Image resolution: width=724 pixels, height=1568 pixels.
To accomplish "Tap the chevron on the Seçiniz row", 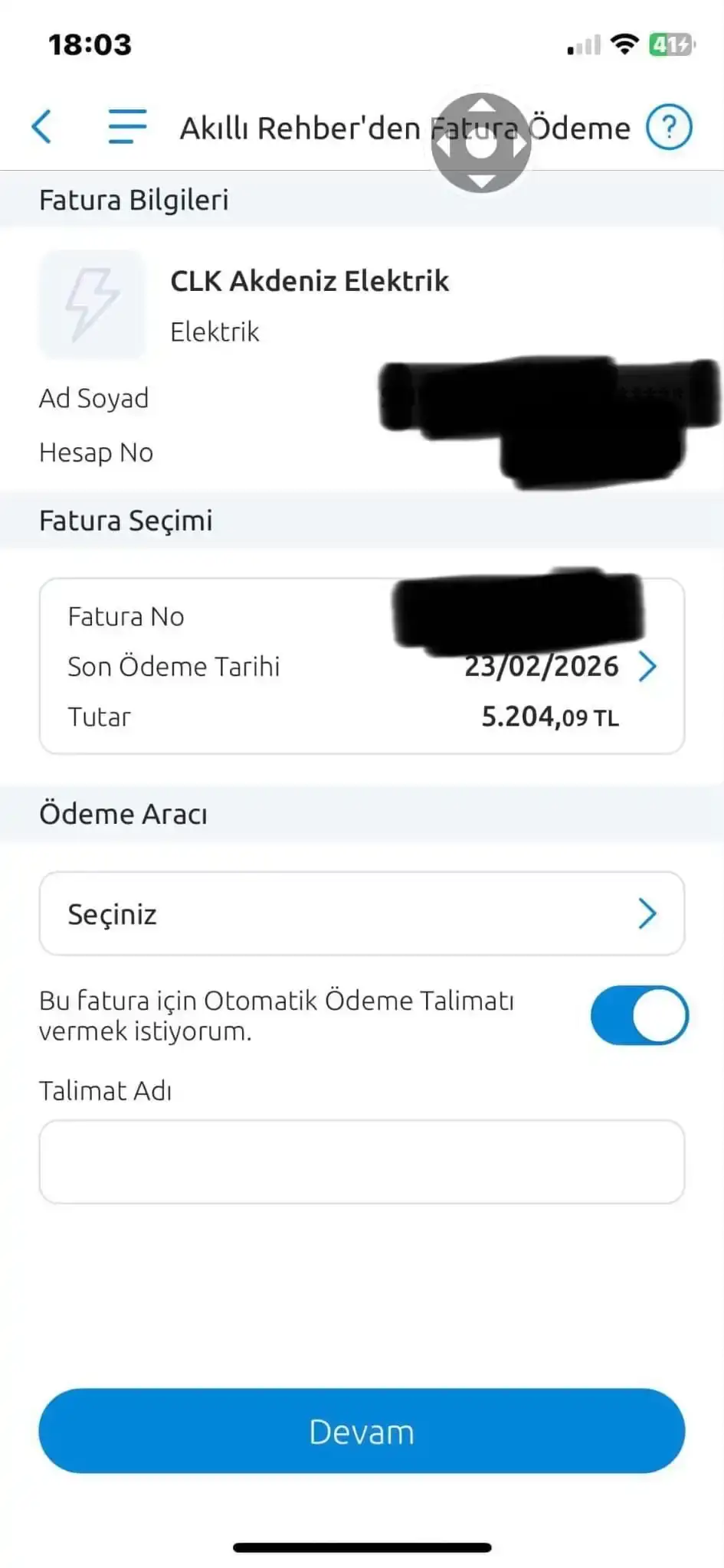I will click(648, 913).
